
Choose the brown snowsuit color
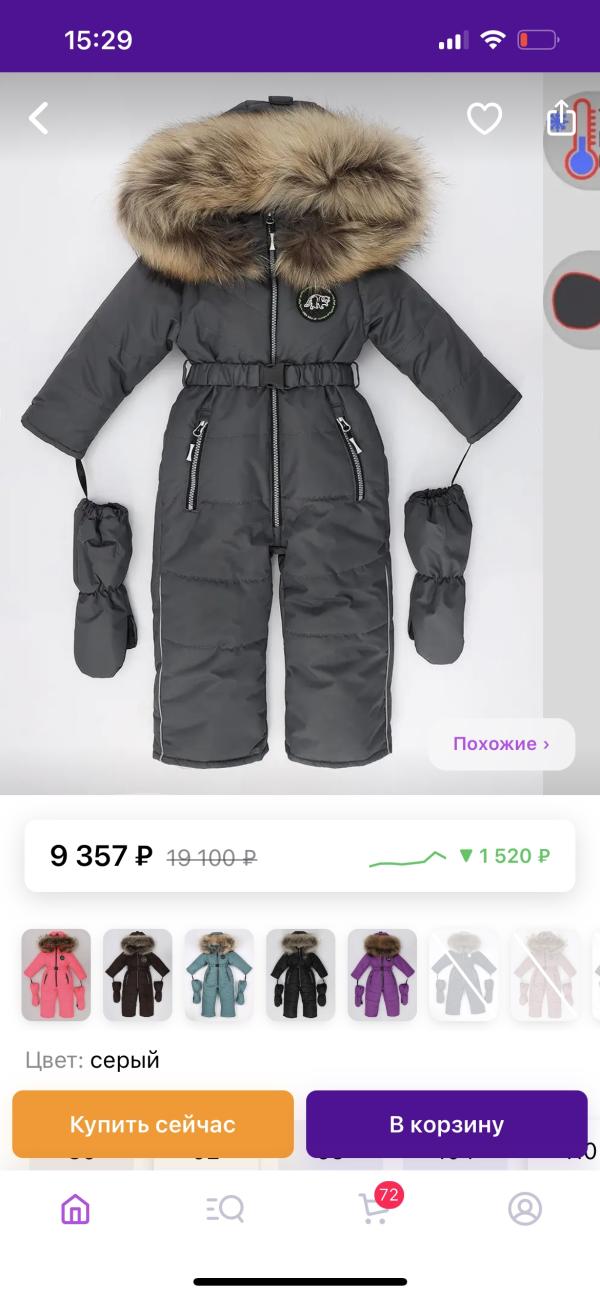pos(138,975)
